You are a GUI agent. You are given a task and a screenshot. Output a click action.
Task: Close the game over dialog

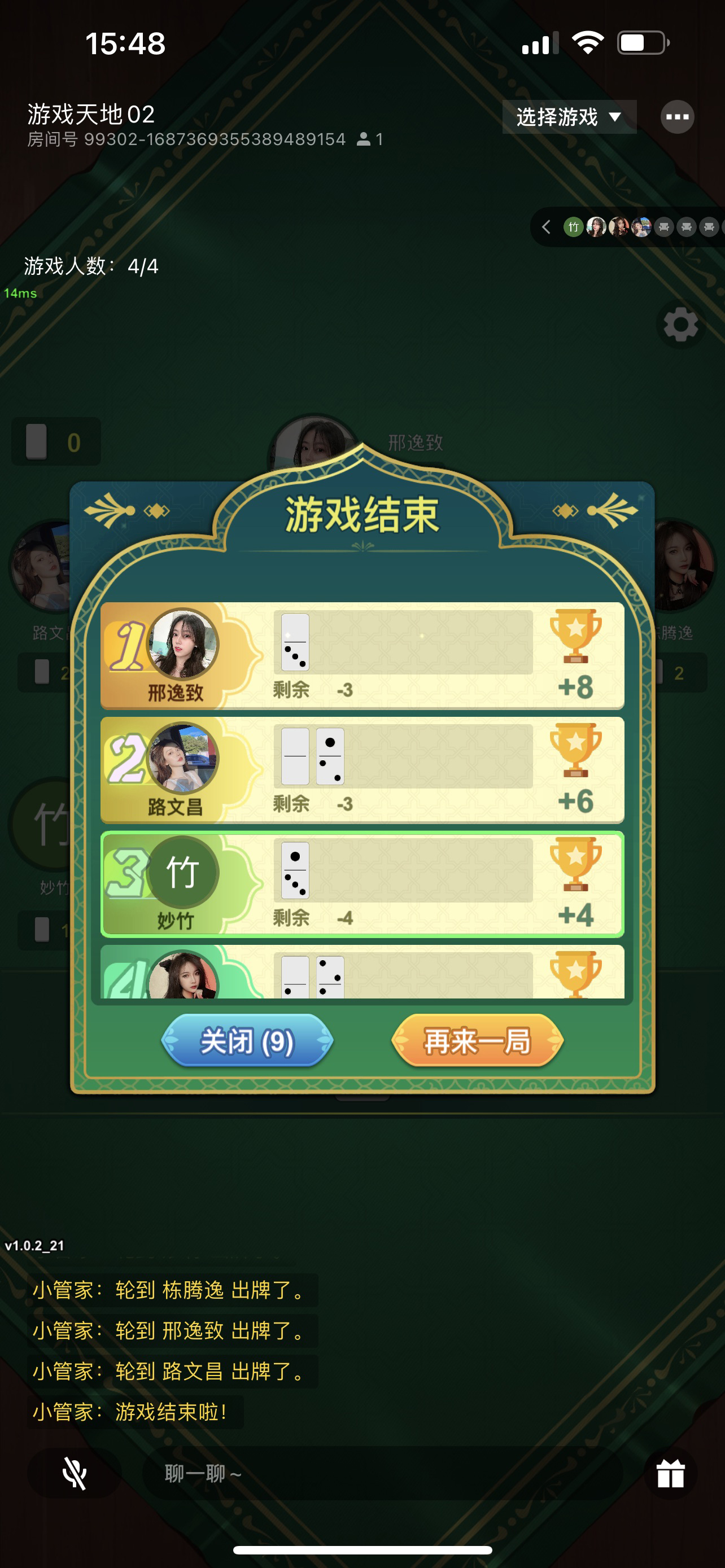247,1041
